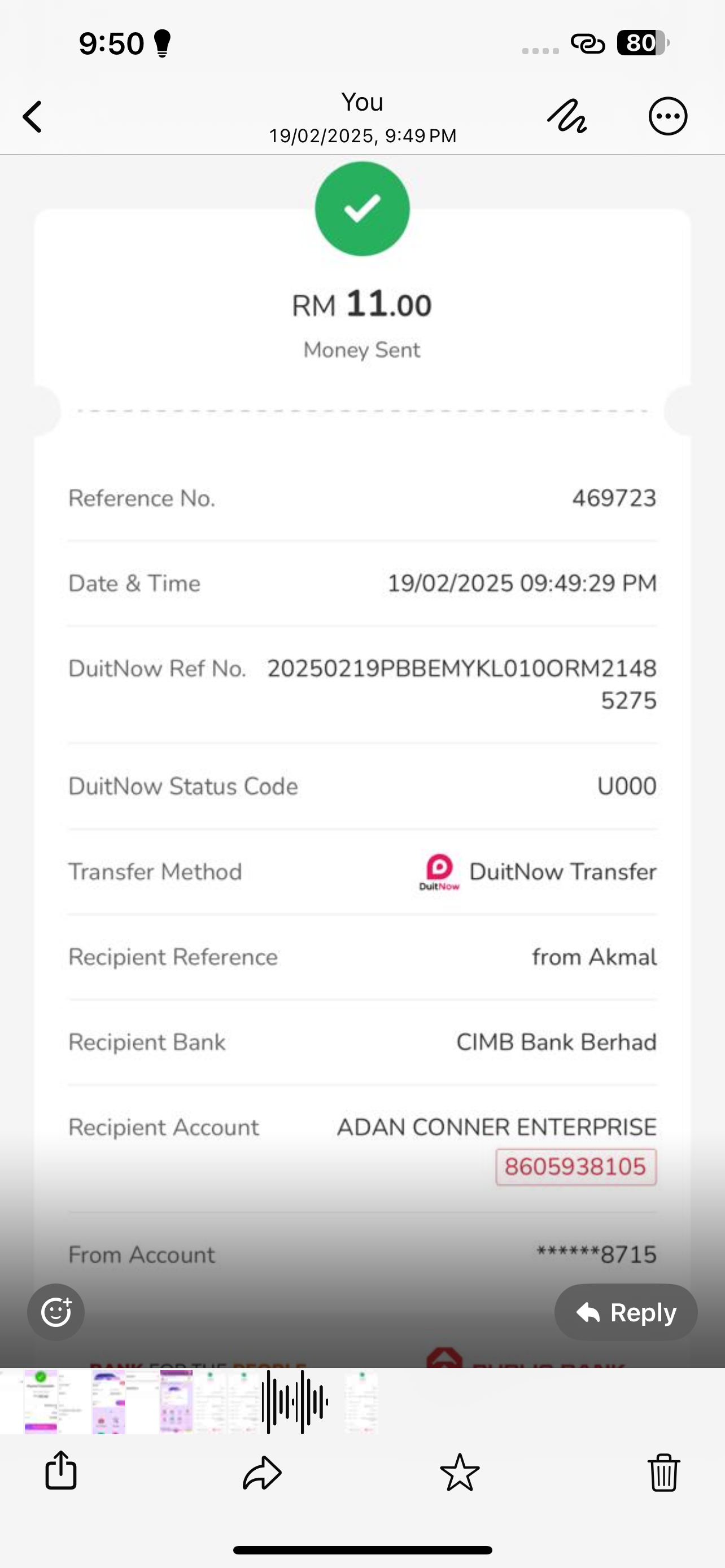This screenshot has width=725, height=1568.
Task: Open the more options menu
Action: pos(668,116)
